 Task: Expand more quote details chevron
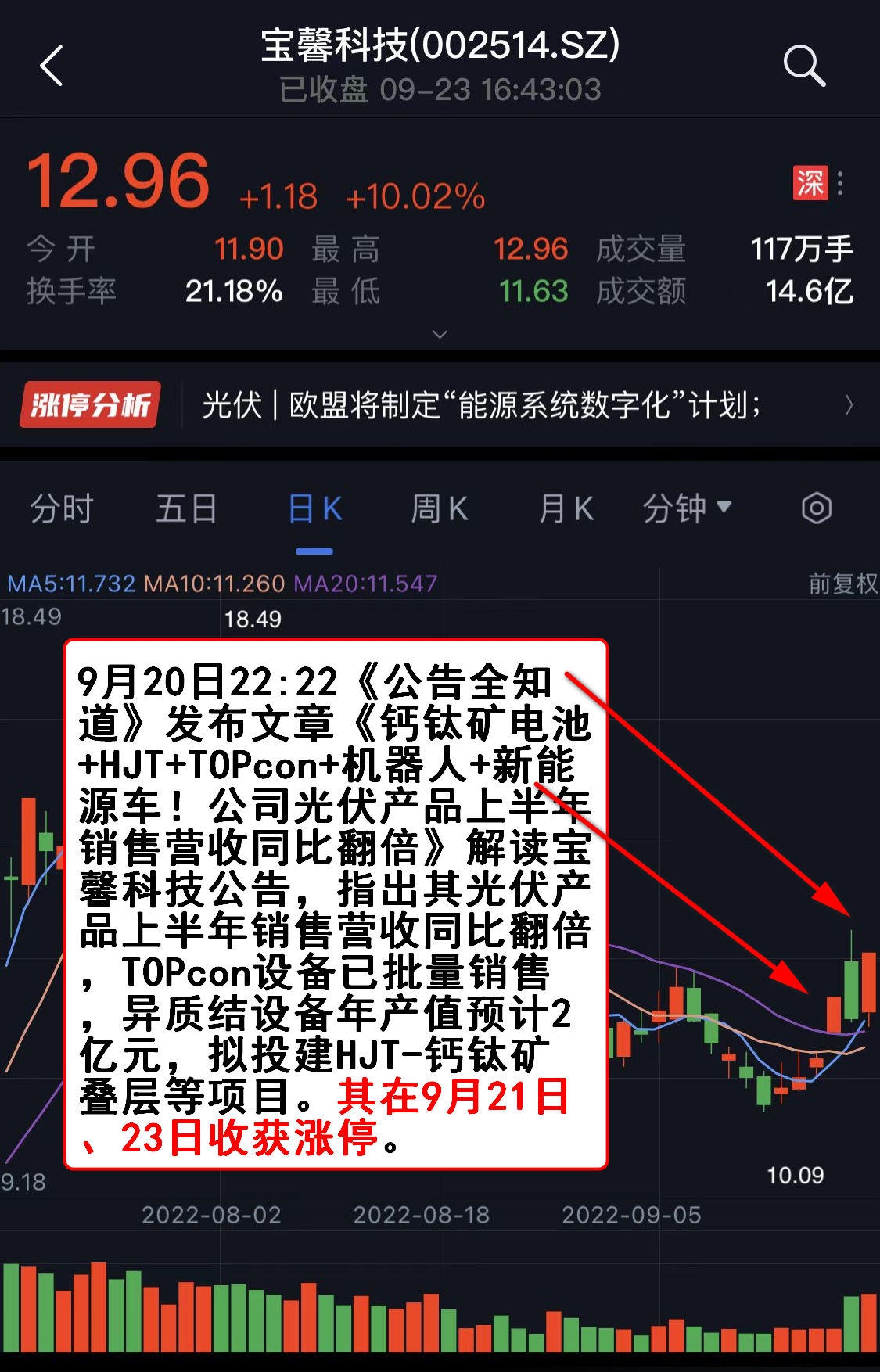(x=440, y=334)
